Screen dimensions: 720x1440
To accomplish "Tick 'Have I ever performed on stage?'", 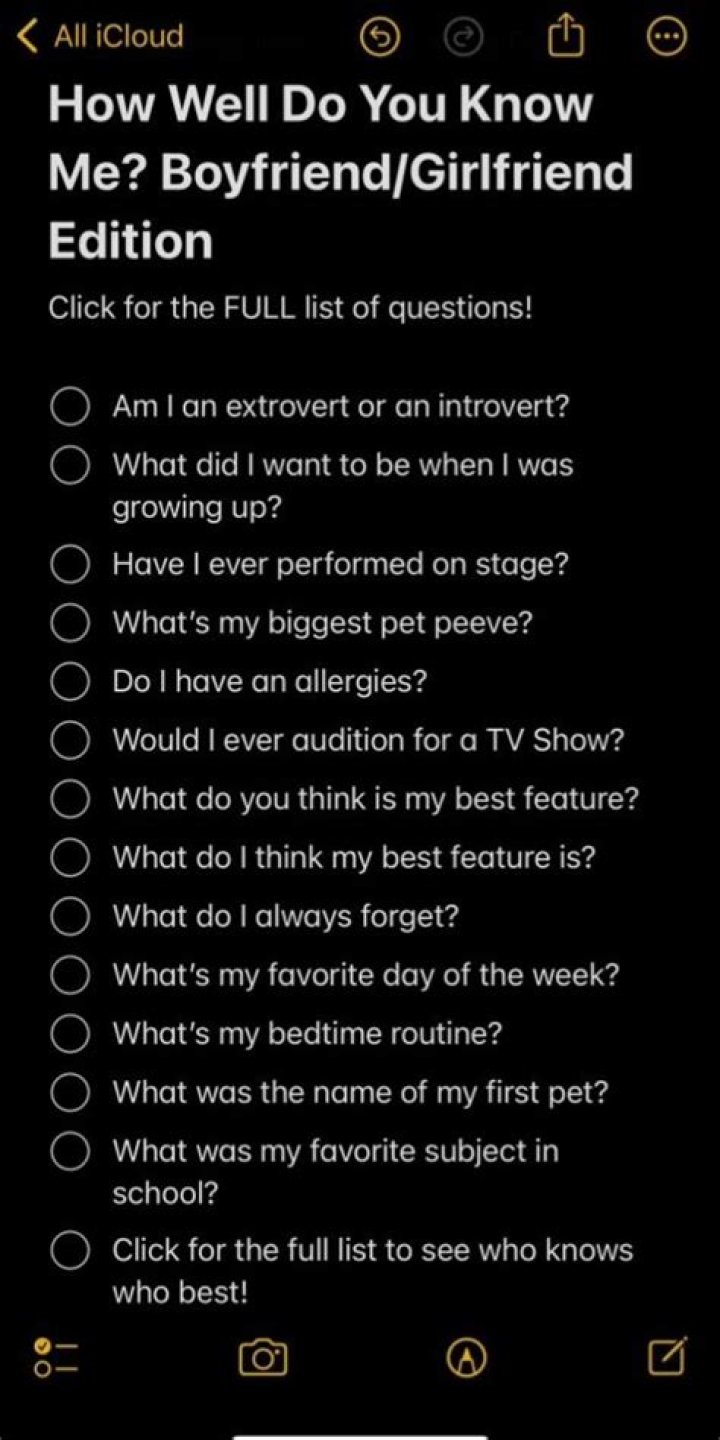I will (69, 565).
